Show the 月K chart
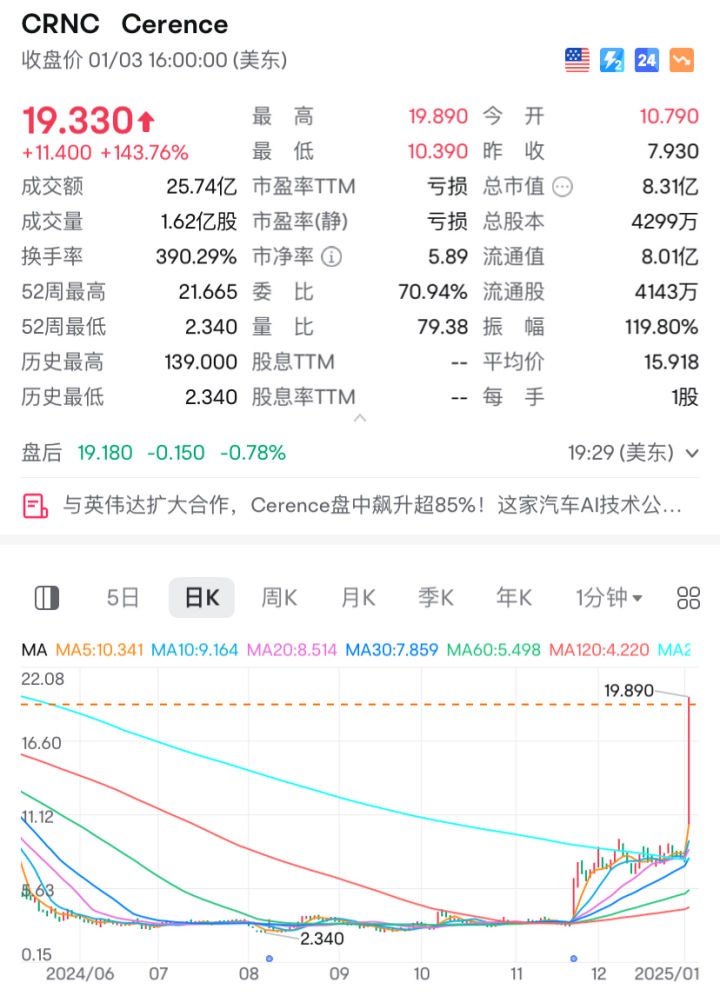Screen dimensions: 720x1002 (x=357, y=598)
